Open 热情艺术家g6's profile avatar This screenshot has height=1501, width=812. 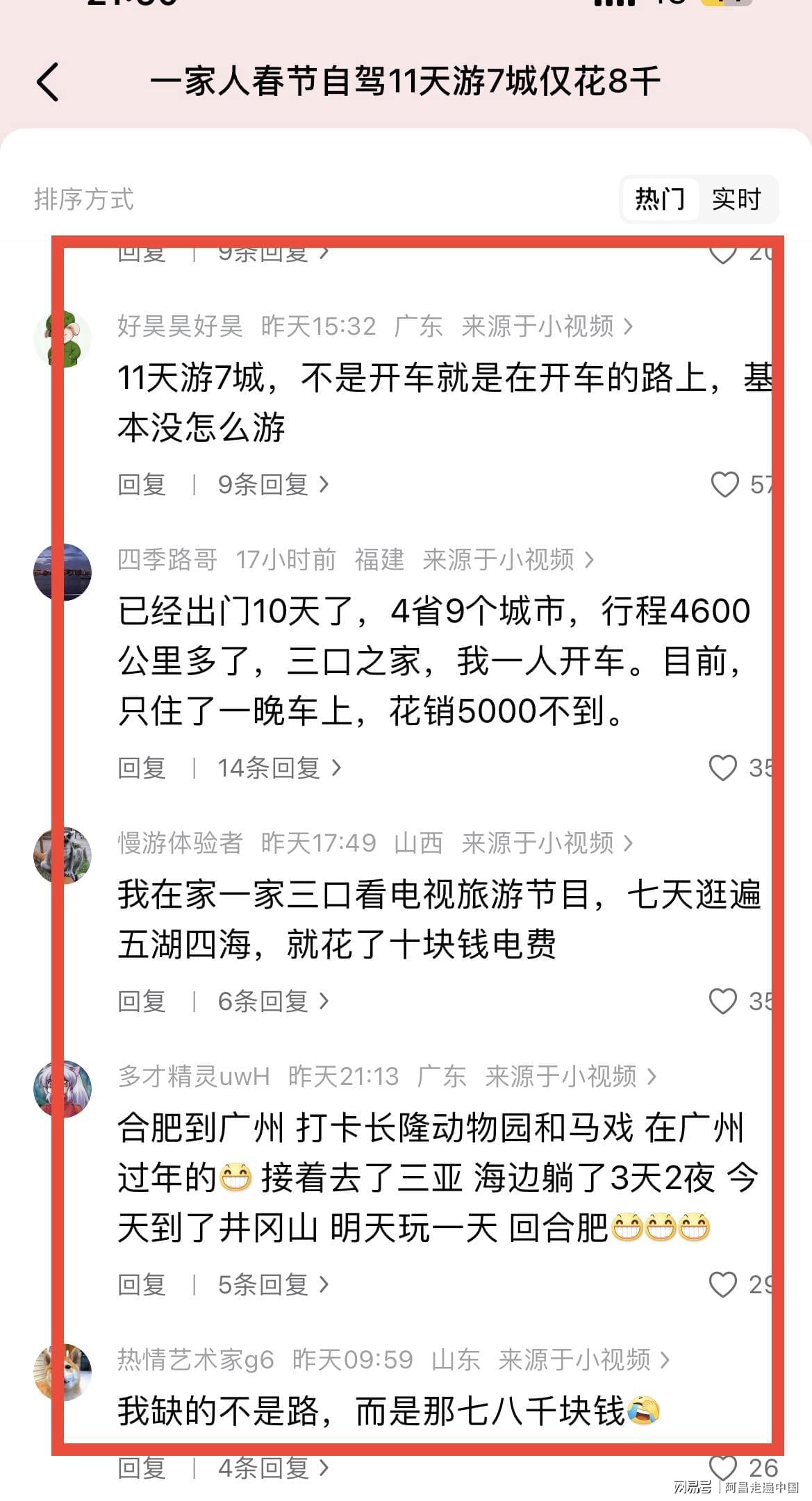coord(63,1372)
